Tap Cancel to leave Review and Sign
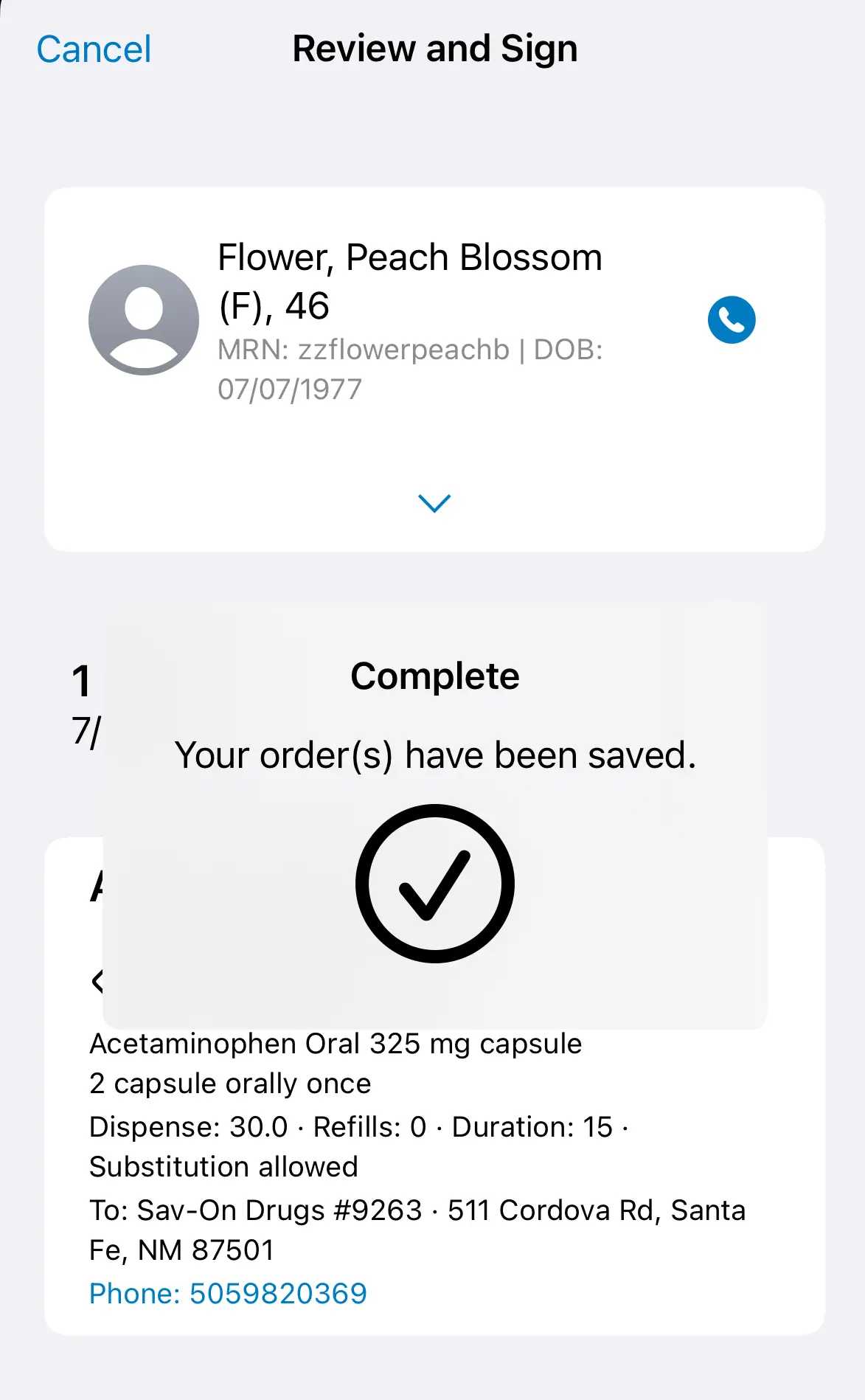 [x=94, y=49]
